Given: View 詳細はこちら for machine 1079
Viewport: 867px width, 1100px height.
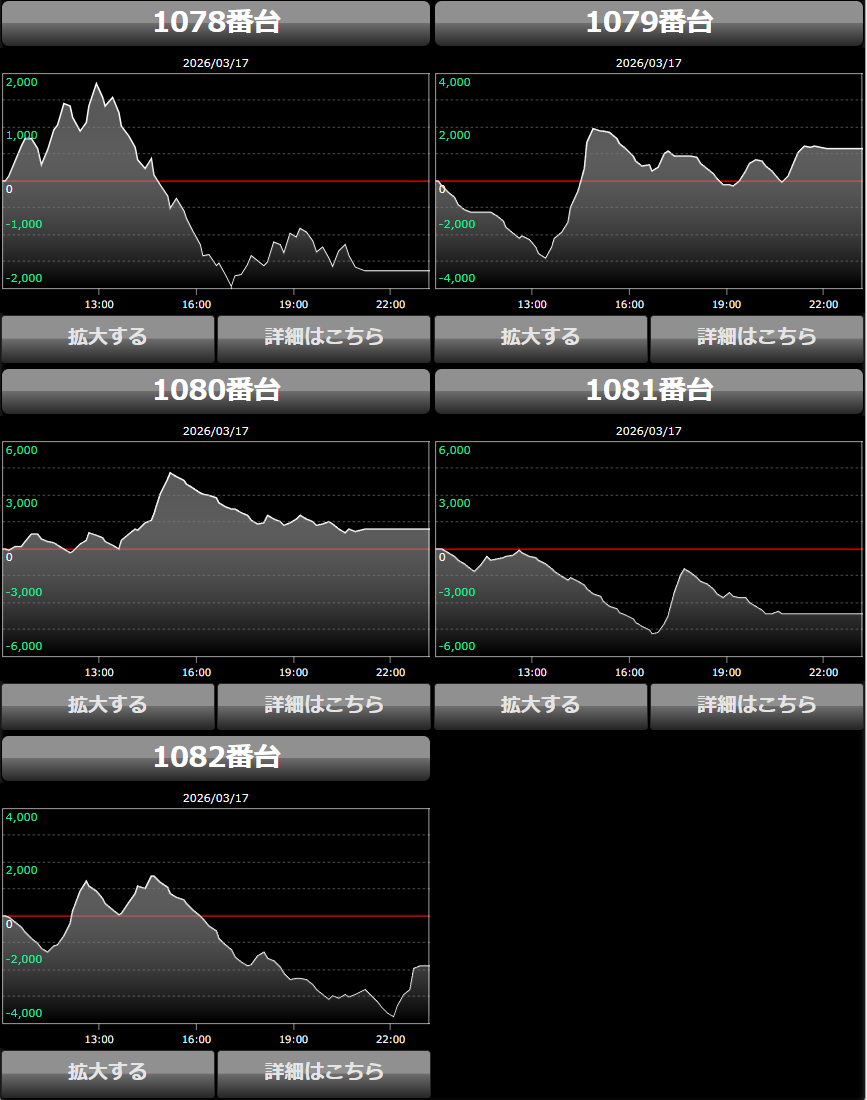Looking at the screenshot, I should pos(757,338).
